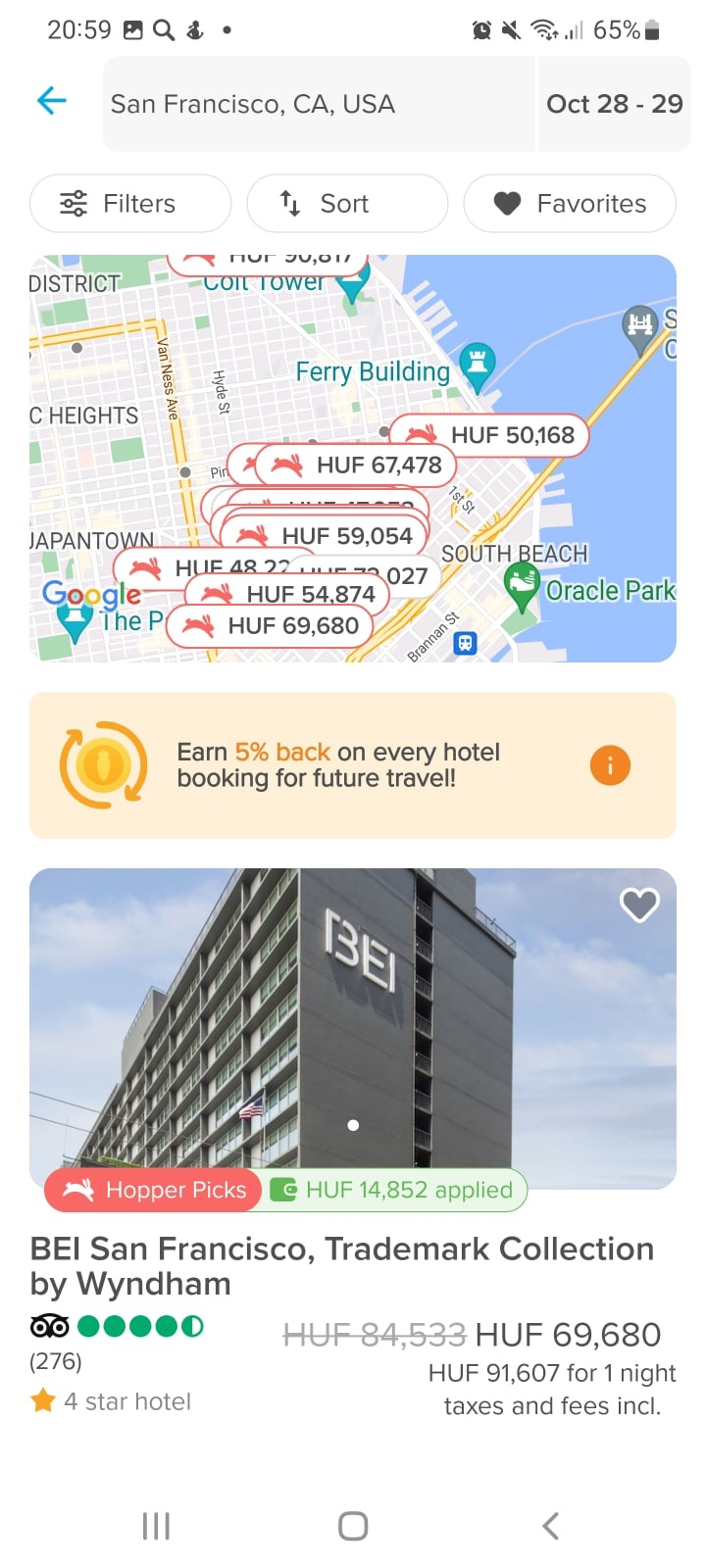This screenshot has width=706, height=1568.
Task: Open info about 5% back reward
Action: [610, 765]
